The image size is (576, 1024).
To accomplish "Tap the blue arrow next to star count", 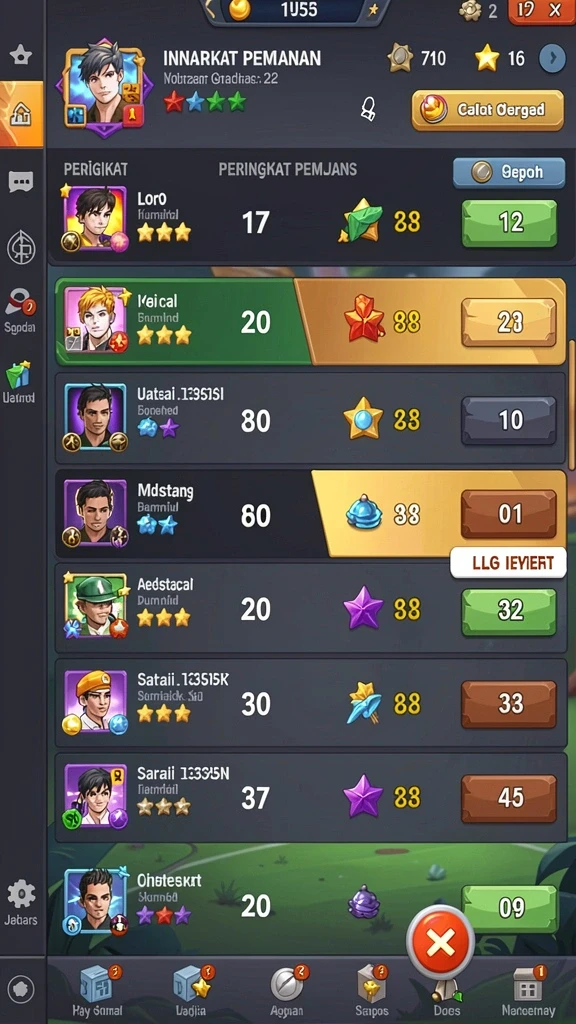I will [x=552, y=59].
